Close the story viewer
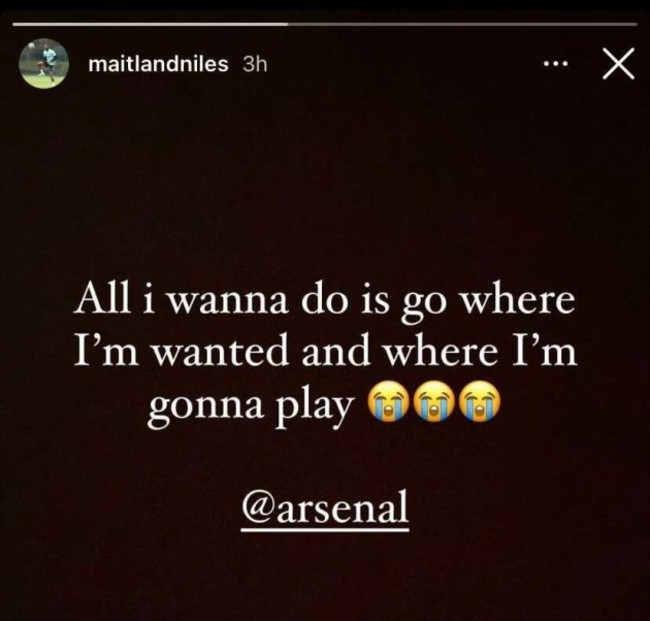This screenshot has width=650, height=621. [619, 65]
